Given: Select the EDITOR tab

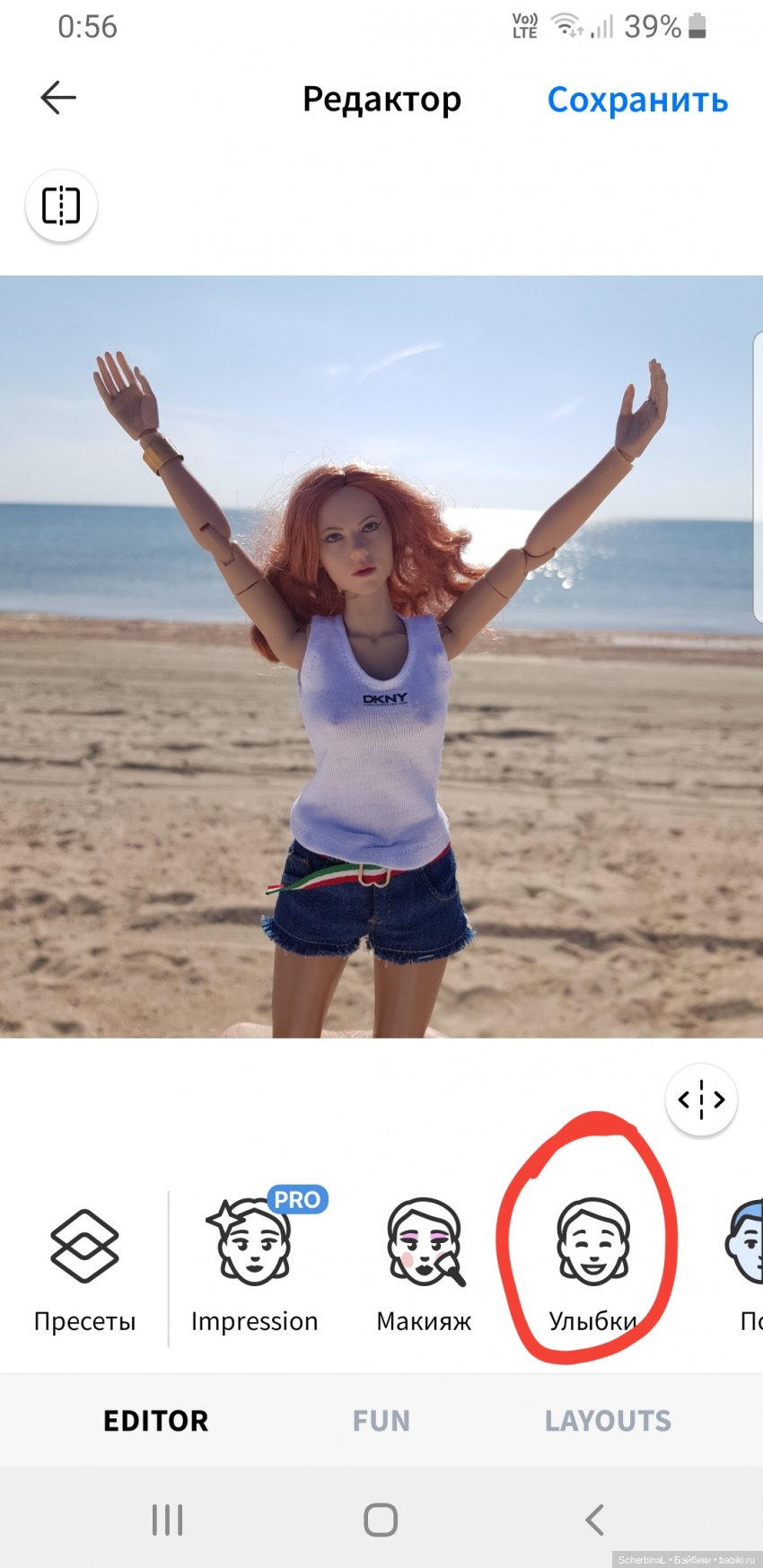Looking at the screenshot, I should click(156, 1421).
